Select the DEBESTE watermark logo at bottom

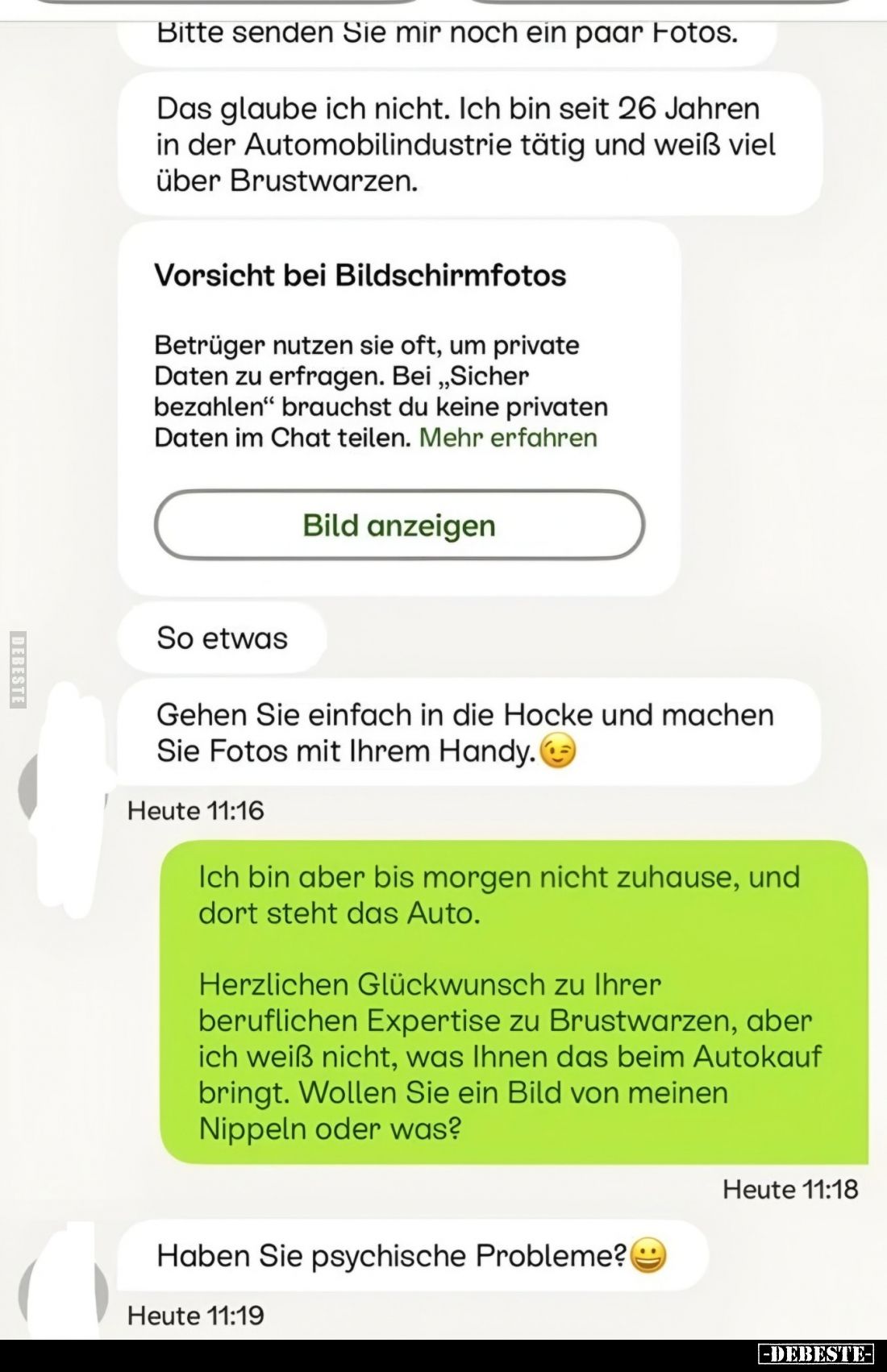click(x=814, y=1353)
